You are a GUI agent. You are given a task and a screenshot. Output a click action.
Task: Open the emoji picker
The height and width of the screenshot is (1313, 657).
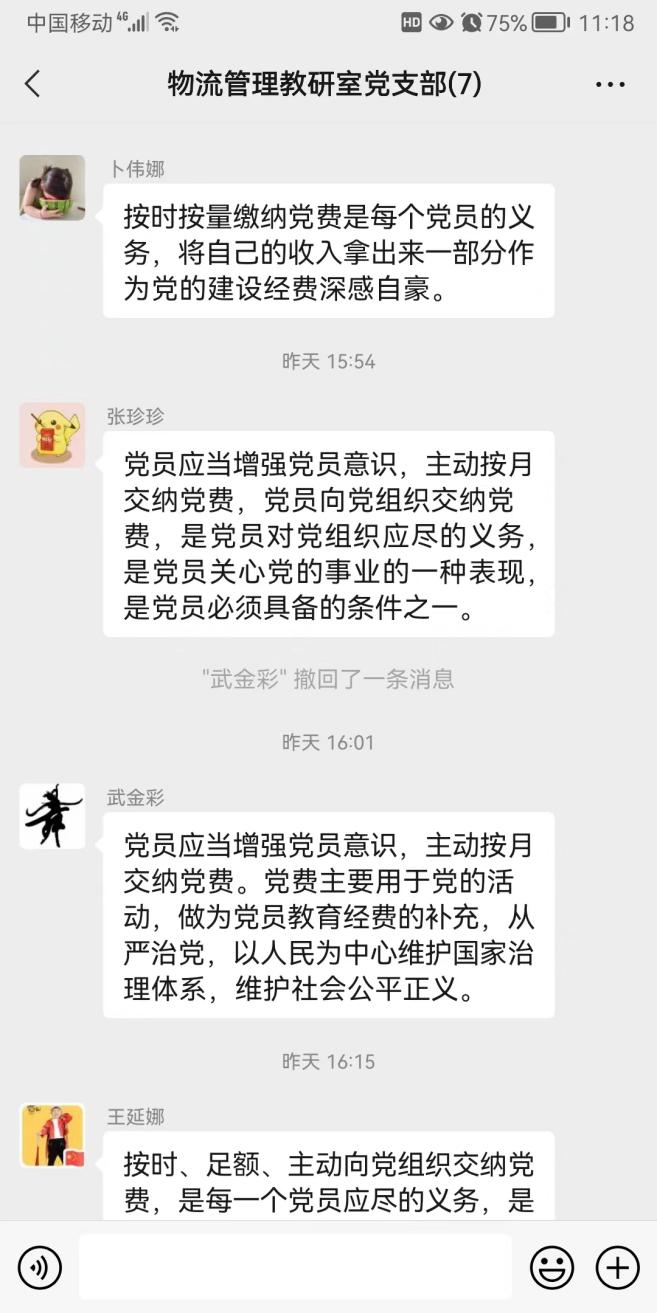pos(551,1267)
